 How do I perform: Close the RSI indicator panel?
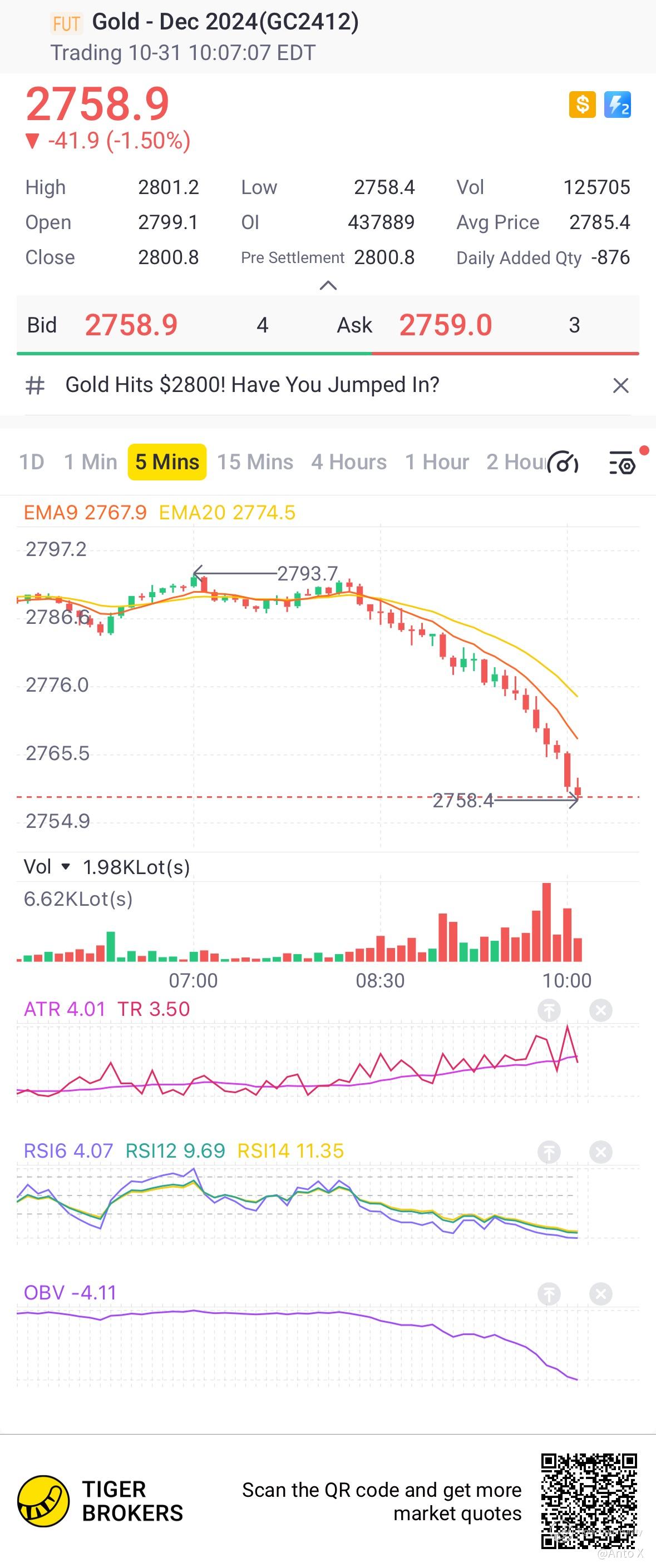[x=600, y=1152]
